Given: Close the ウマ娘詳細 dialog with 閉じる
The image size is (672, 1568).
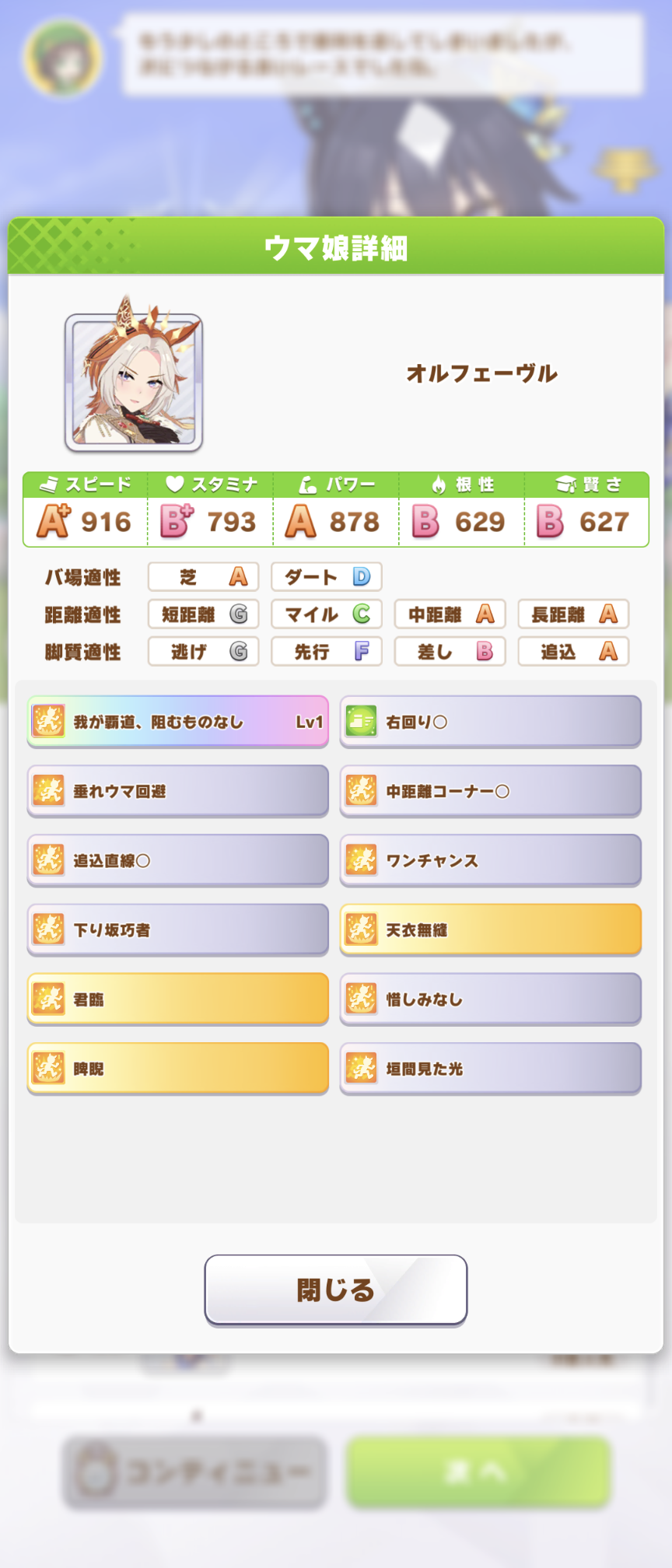Looking at the screenshot, I should click(x=335, y=1289).
